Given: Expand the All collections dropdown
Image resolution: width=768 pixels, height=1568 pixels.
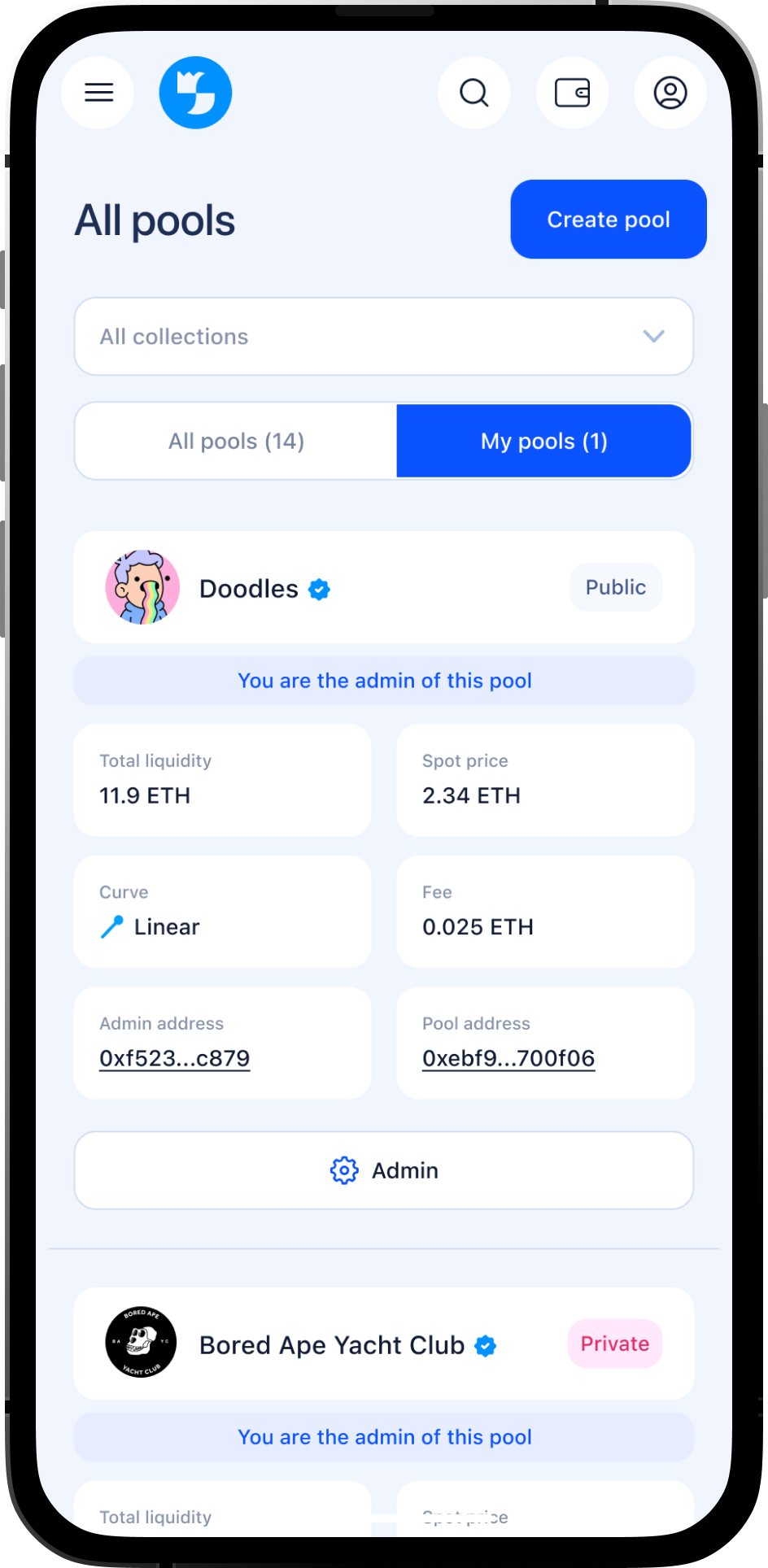Looking at the screenshot, I should point(383,337).
